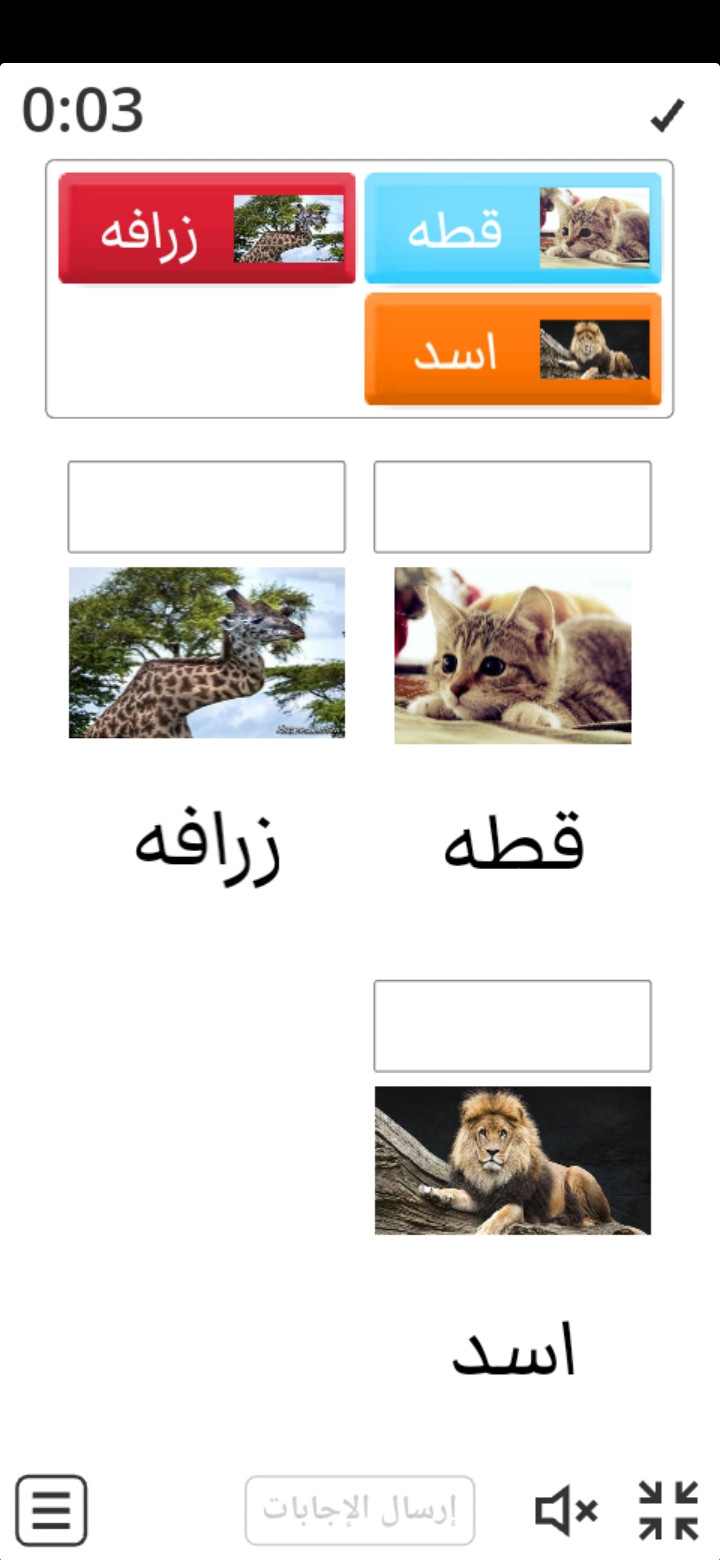
Task: Select the red زرافه giraffe tile
Action: [207, 229]
